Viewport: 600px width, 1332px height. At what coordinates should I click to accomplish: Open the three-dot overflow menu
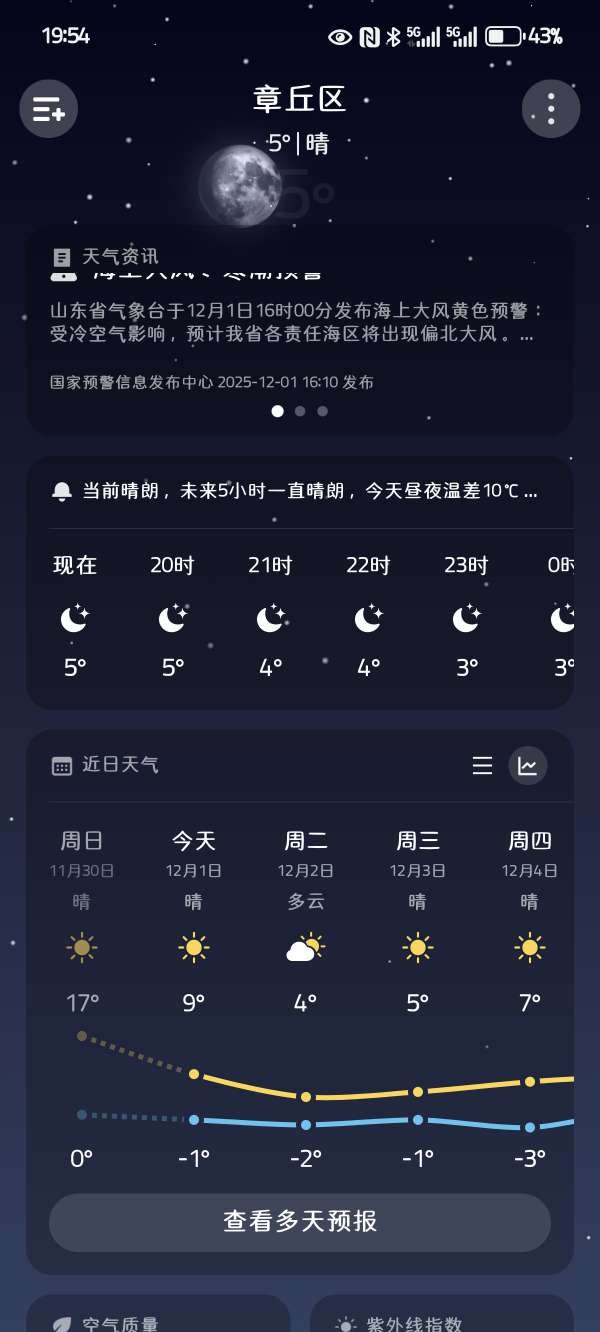pos(551,108)
